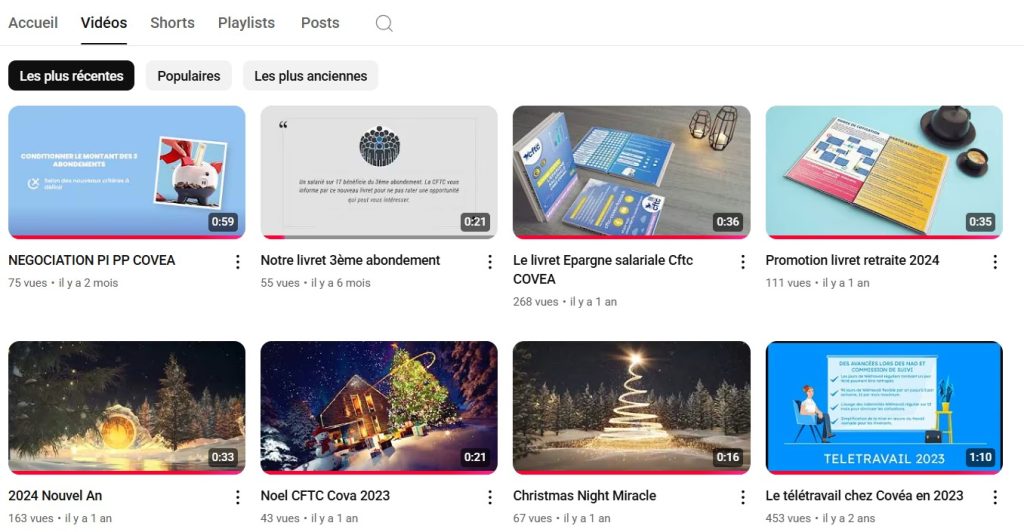Image resolution: width=1024 pixels, height=532 pixels.
Task: Open options menu for Notre livret 3ème abondement
Action: coord(489,262)
